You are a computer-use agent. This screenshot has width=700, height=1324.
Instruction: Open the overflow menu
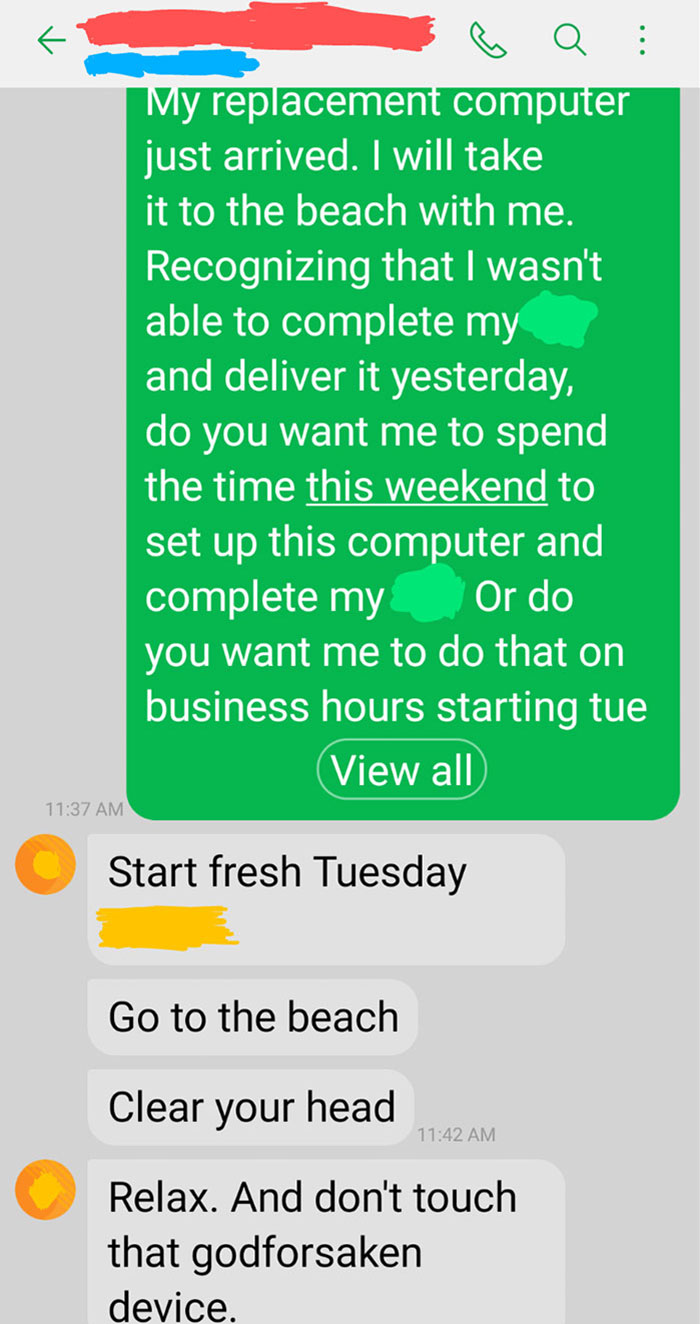click(x=643, y=41)
